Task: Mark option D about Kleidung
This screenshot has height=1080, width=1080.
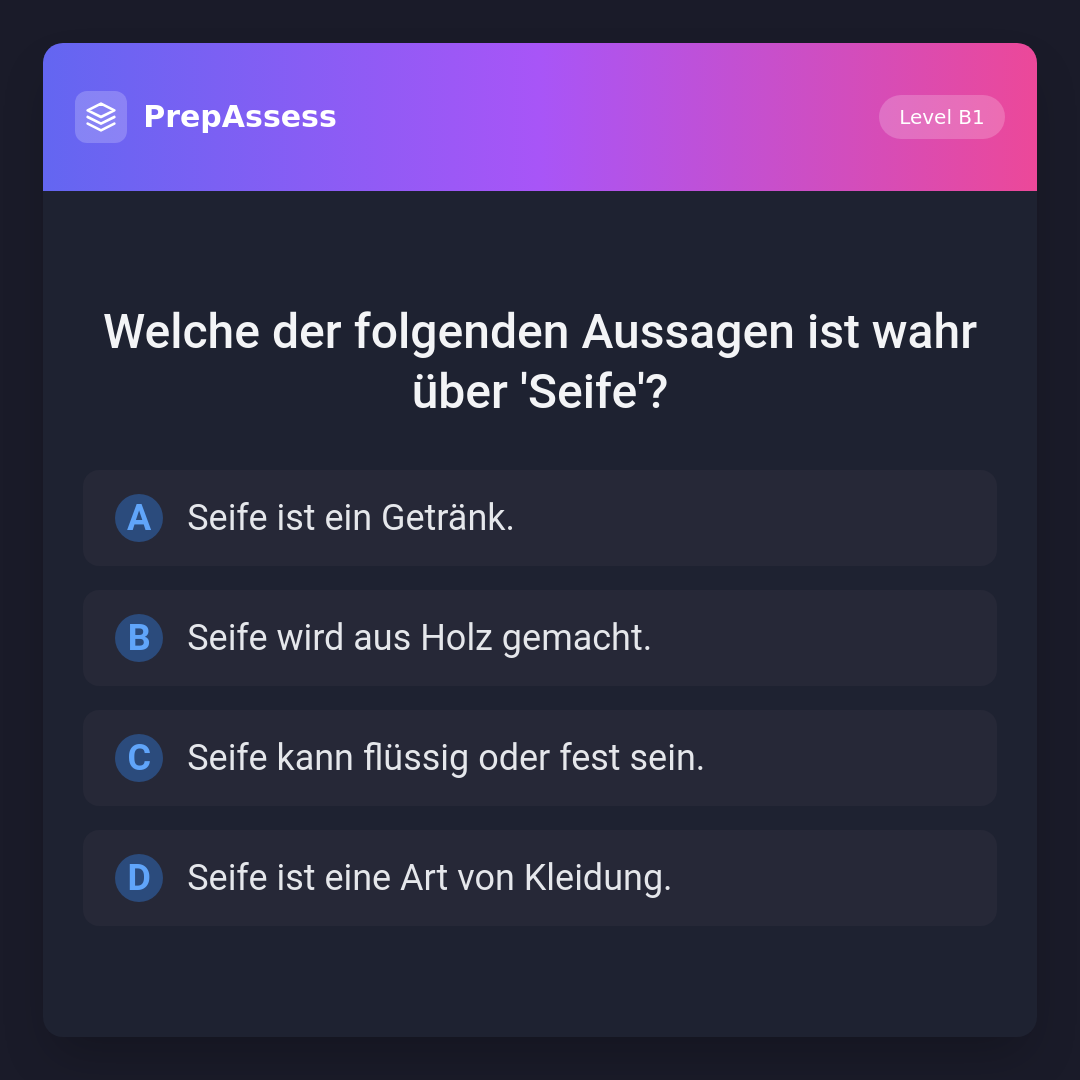Action: tap(540, 878)
